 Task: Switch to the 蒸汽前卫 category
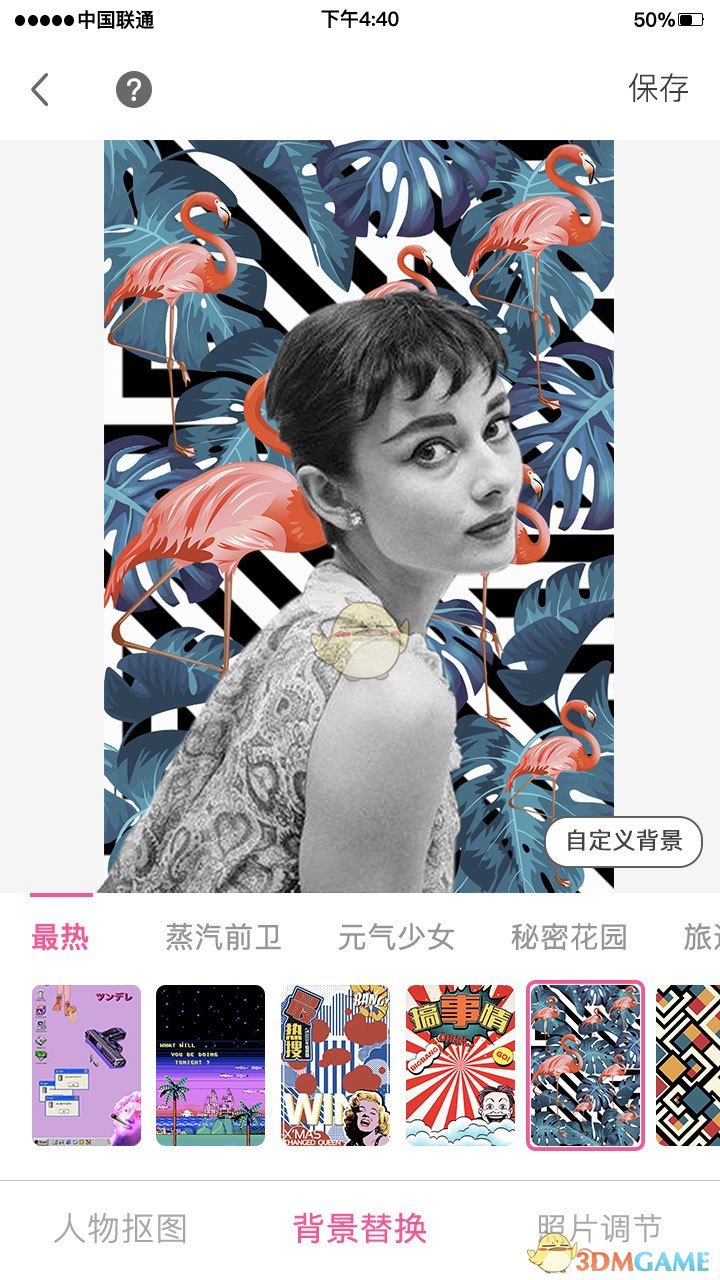click(223, 937)
